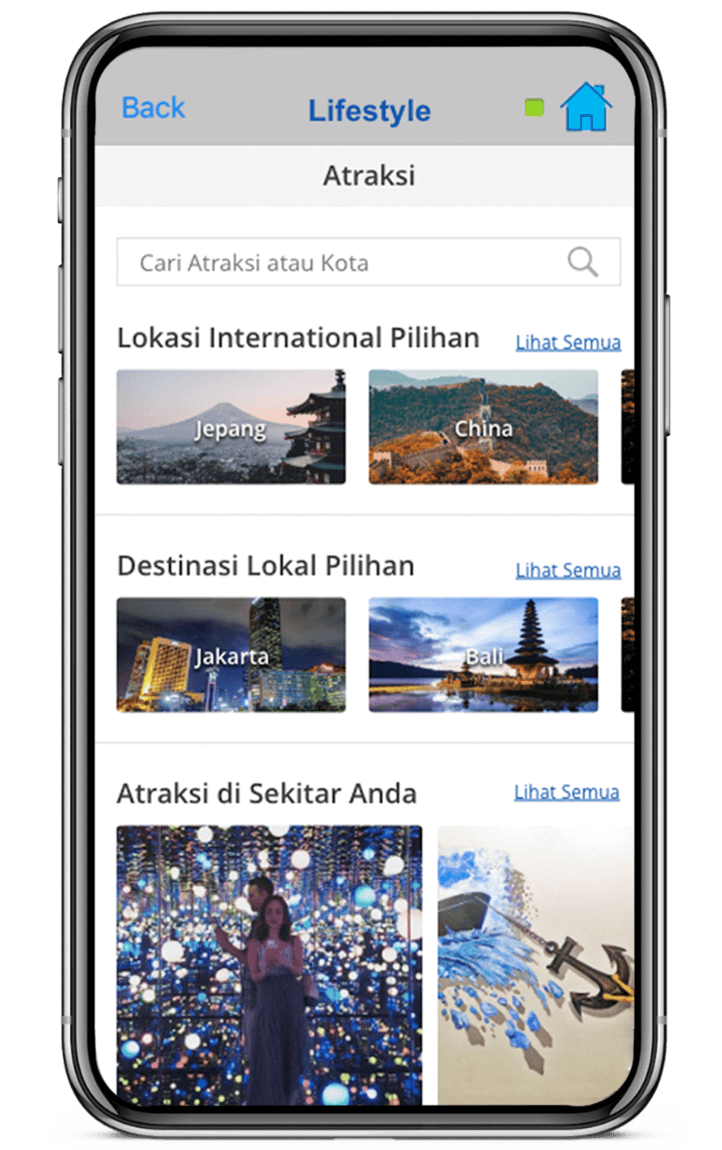
Task: View all Atraksi di Sekitar Anda
Action: (x=567, y=793)
